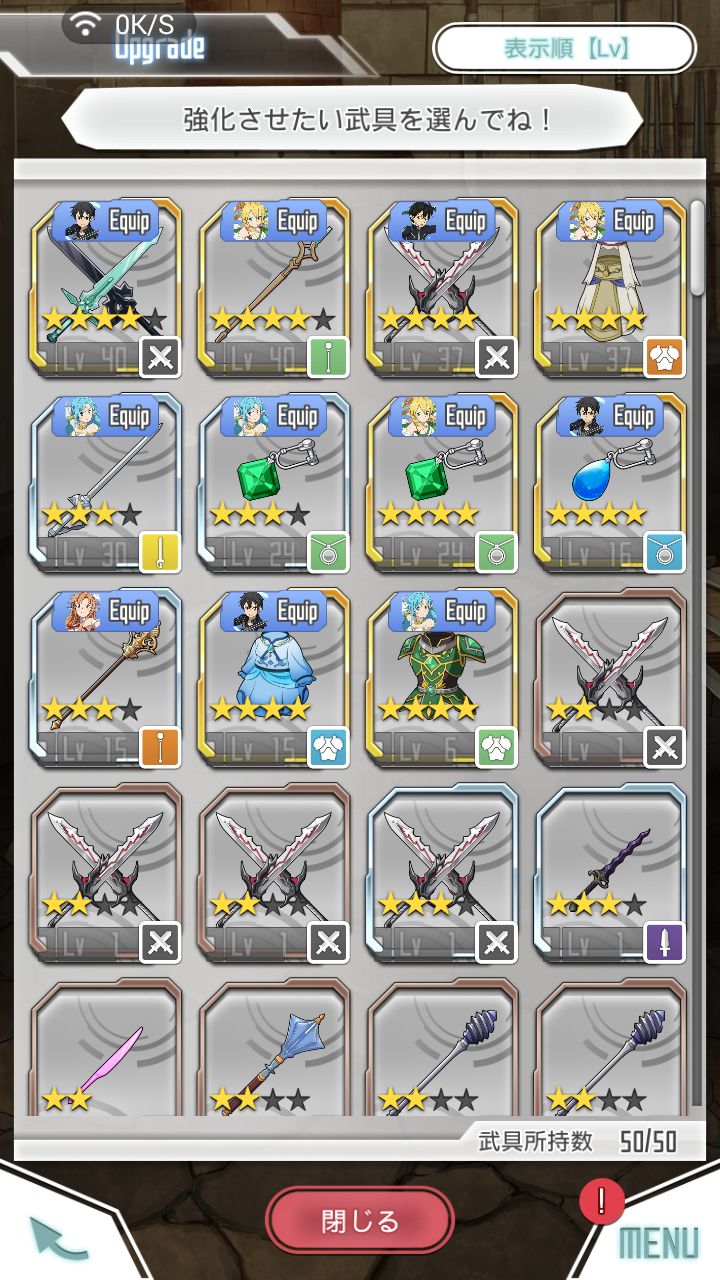Select the Lv 30 equipped rapier
The image size is (720, 1280).
106,483
